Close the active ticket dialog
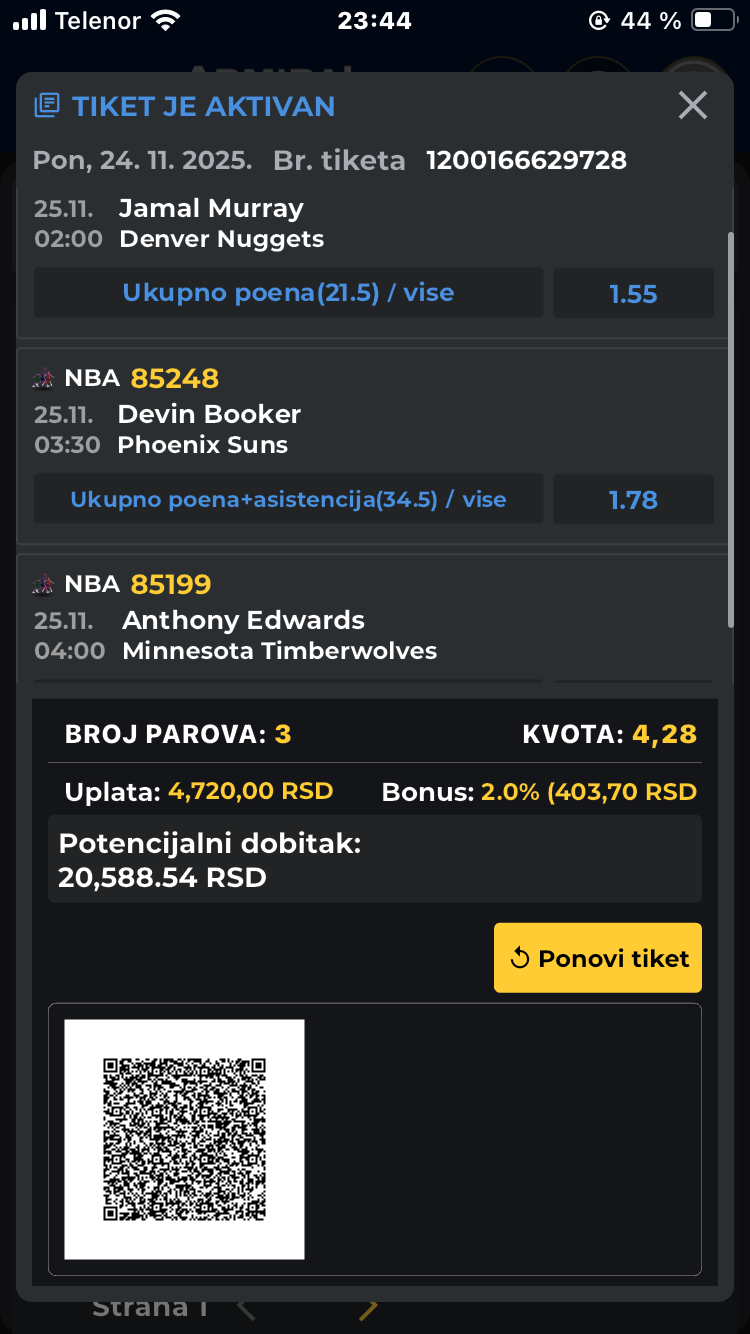This screenshot has height=1334, width=750. coord(692,106)
